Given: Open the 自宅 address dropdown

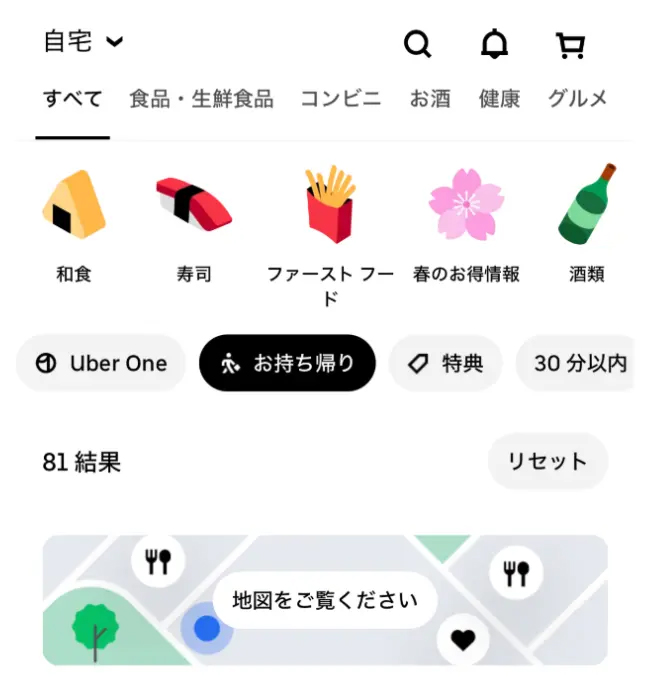Looking at the screenshot, I should pyautogui.click(x=83, y=42).
